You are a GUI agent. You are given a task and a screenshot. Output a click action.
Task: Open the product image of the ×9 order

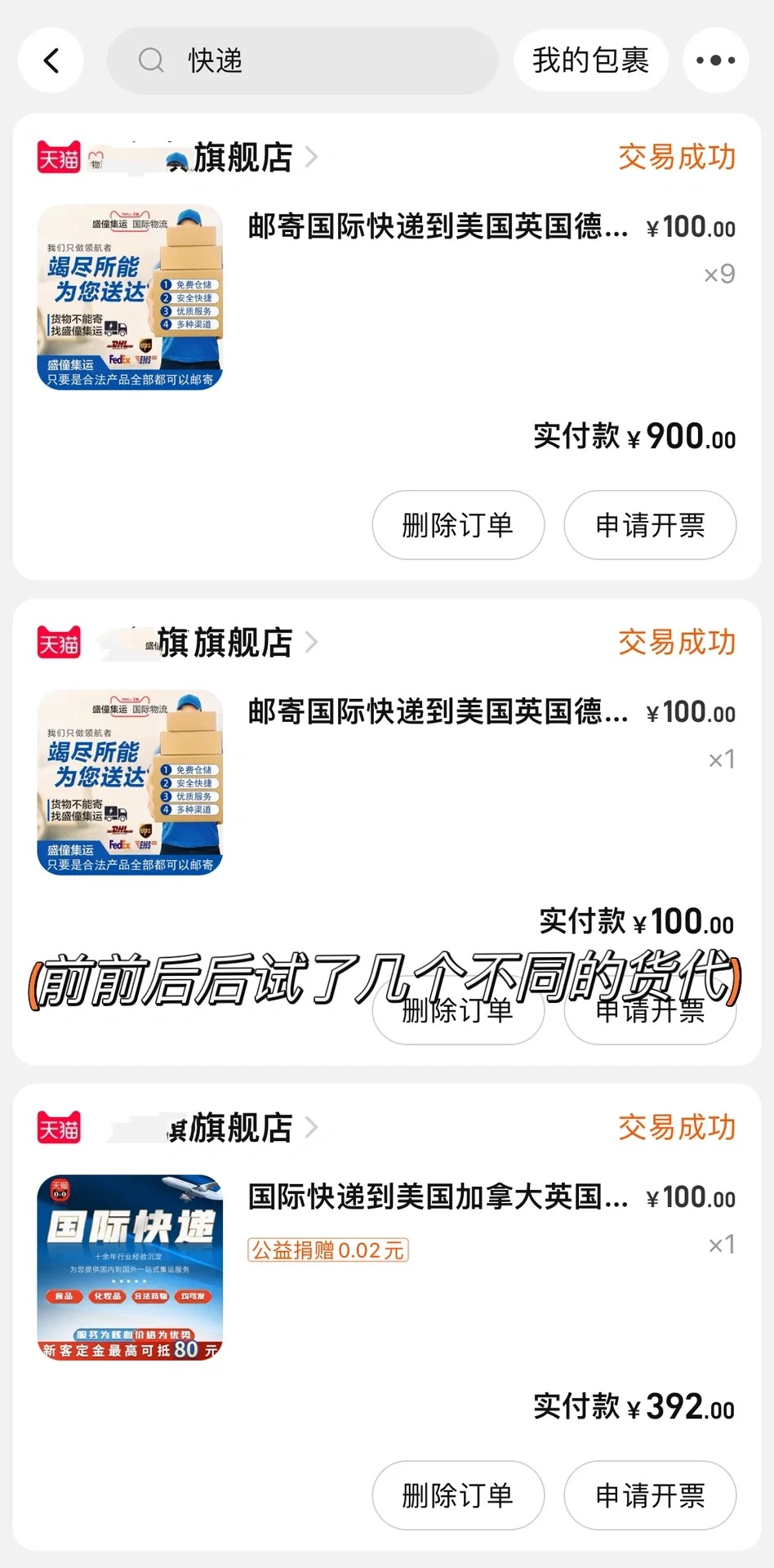coord(130,297)
